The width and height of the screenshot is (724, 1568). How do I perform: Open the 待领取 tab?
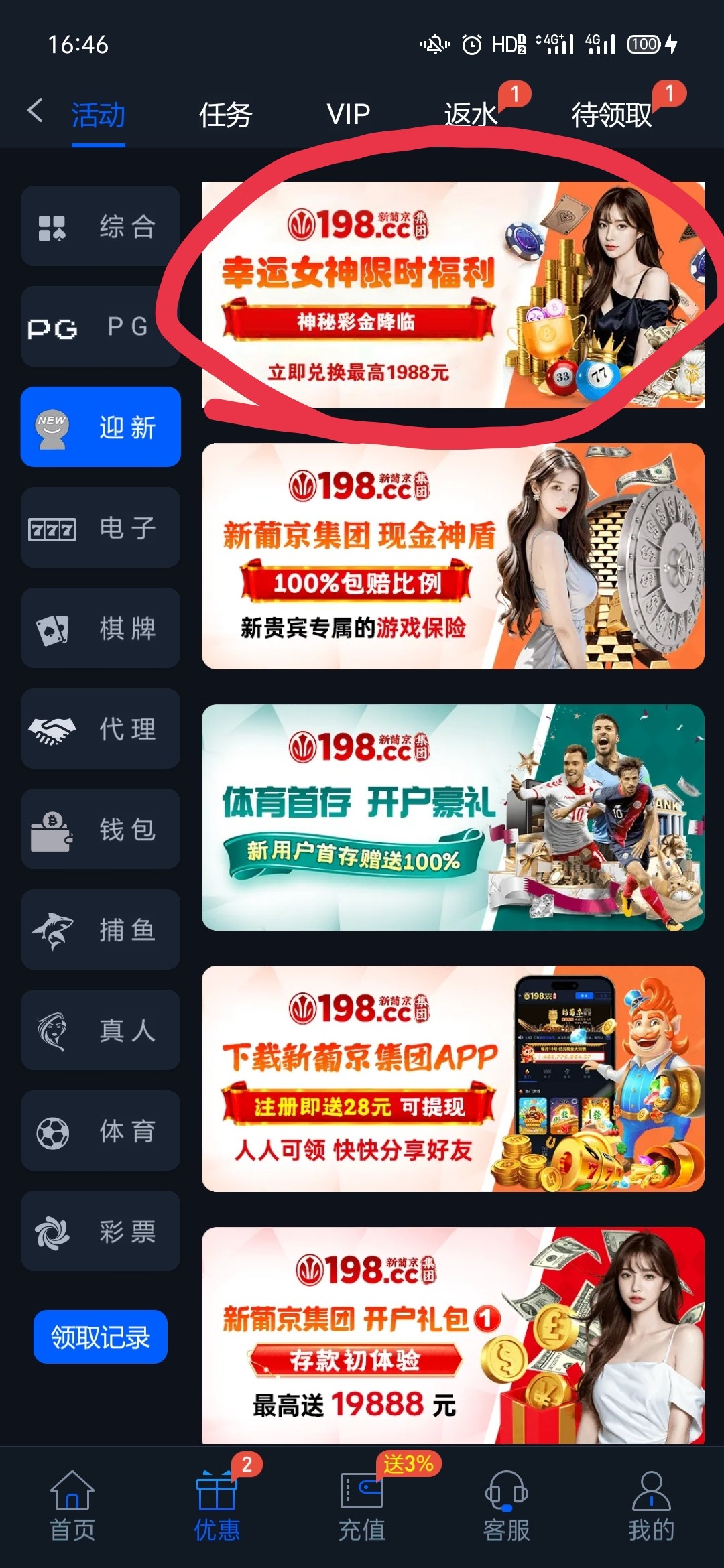tap(611, 115)
